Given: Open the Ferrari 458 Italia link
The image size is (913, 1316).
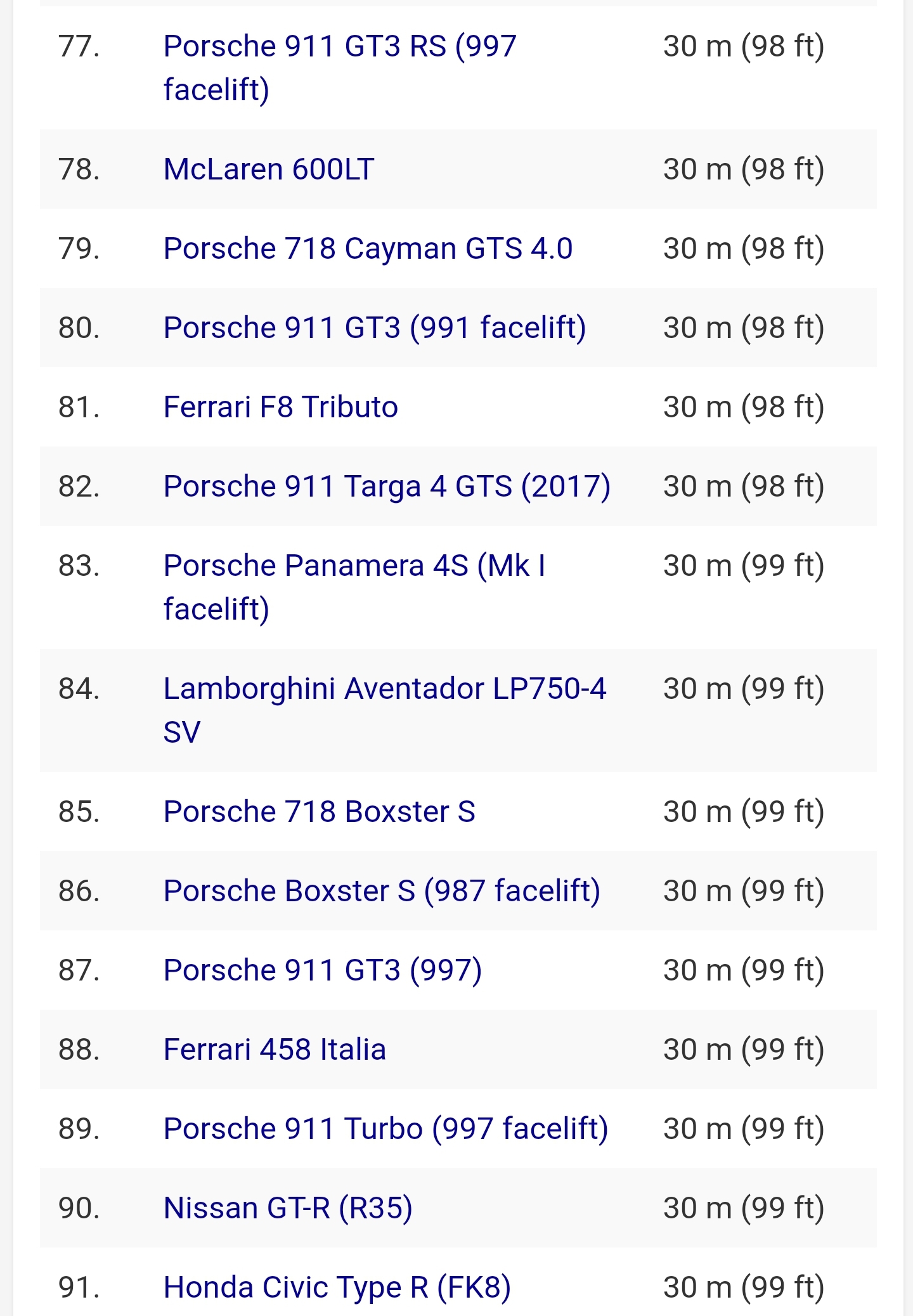Looking at the screenshot, I should 275,1050.
